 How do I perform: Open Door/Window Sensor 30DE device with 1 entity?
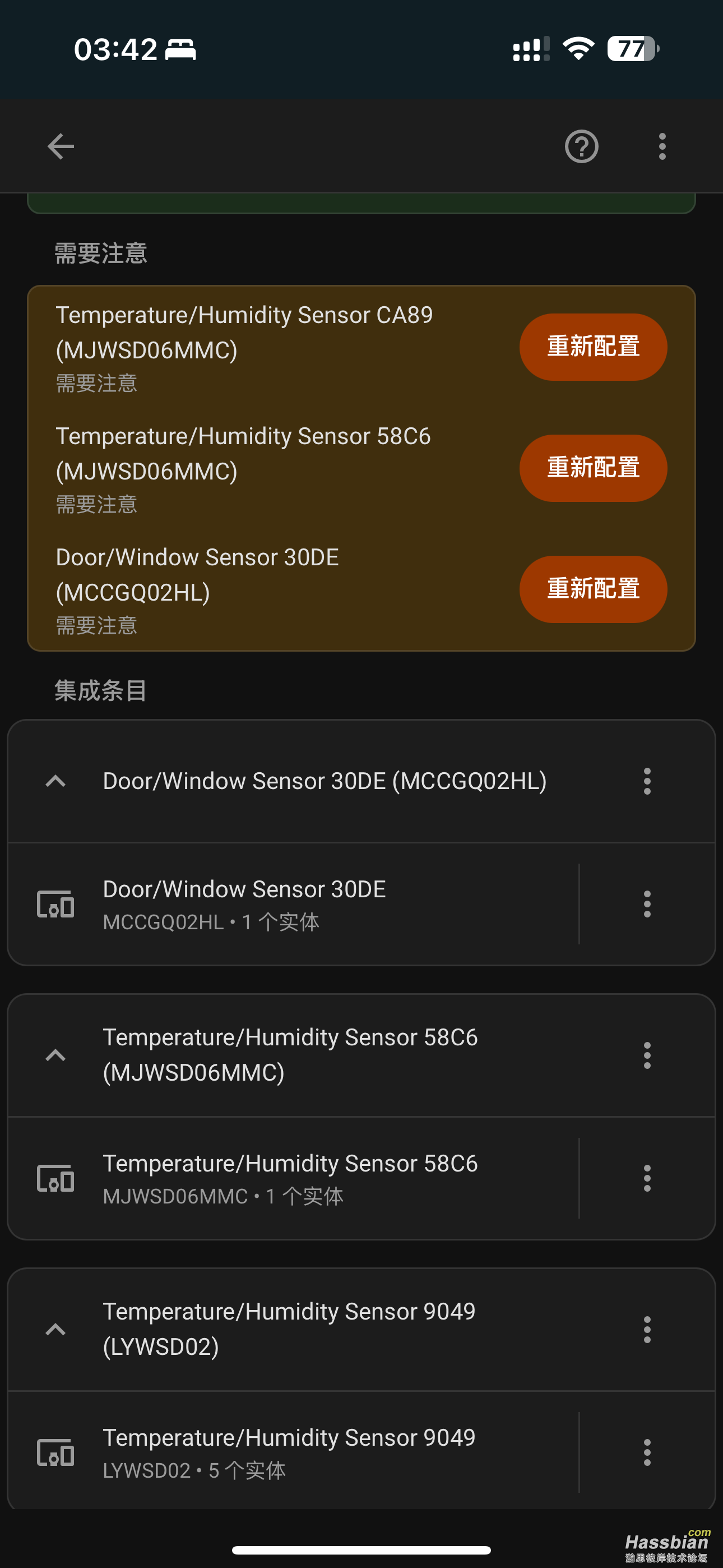pyautogui.click(x=292, y=904)
